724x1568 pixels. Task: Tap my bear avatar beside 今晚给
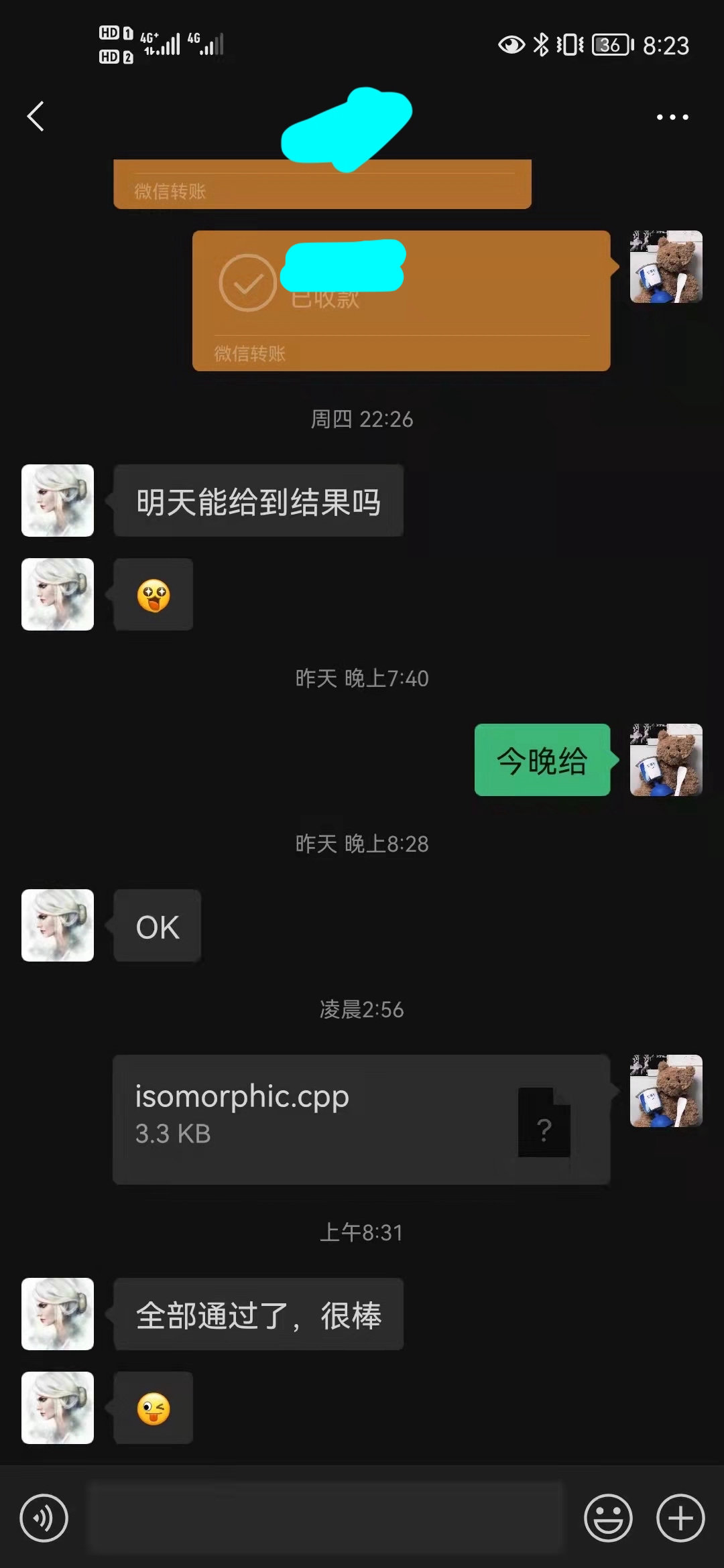point(666,760)
